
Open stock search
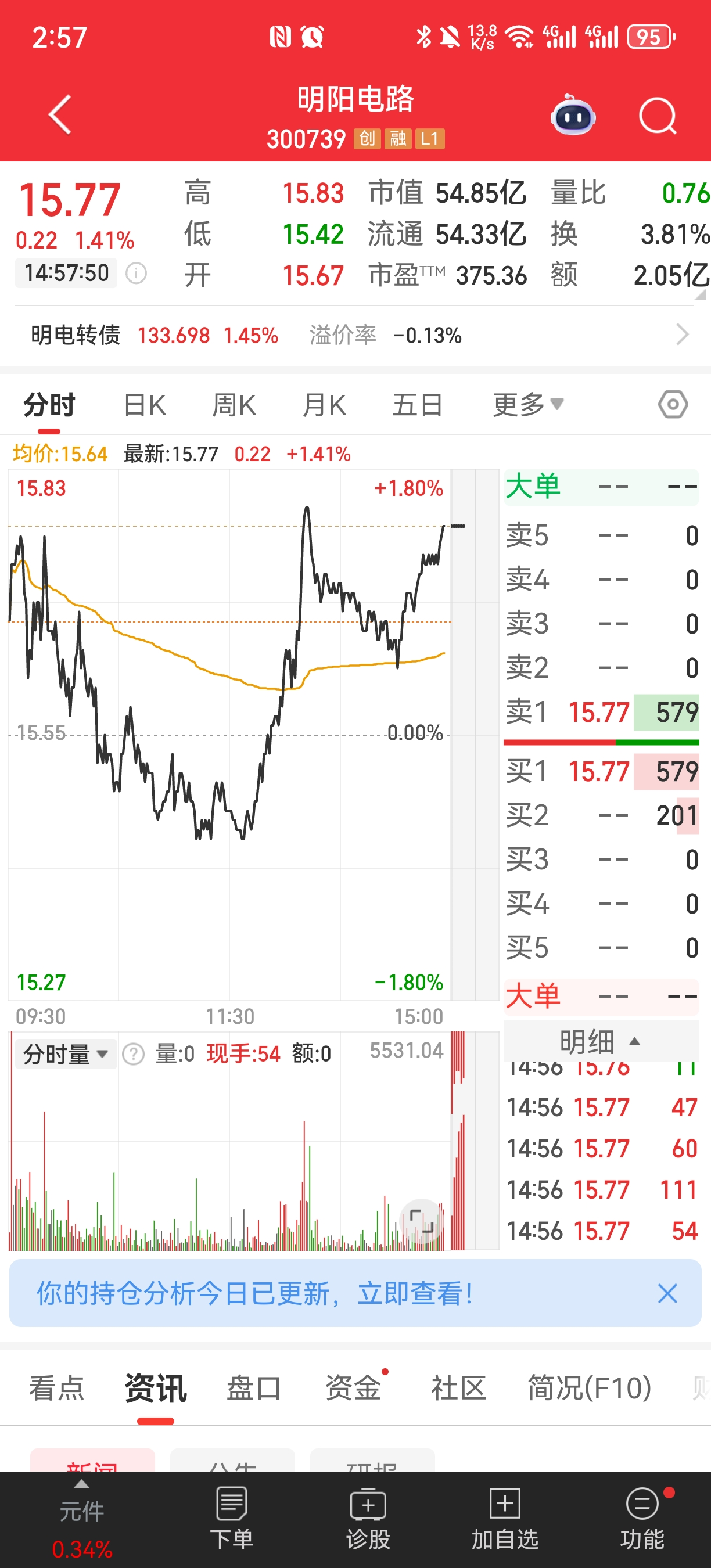[x=658, y=116]
